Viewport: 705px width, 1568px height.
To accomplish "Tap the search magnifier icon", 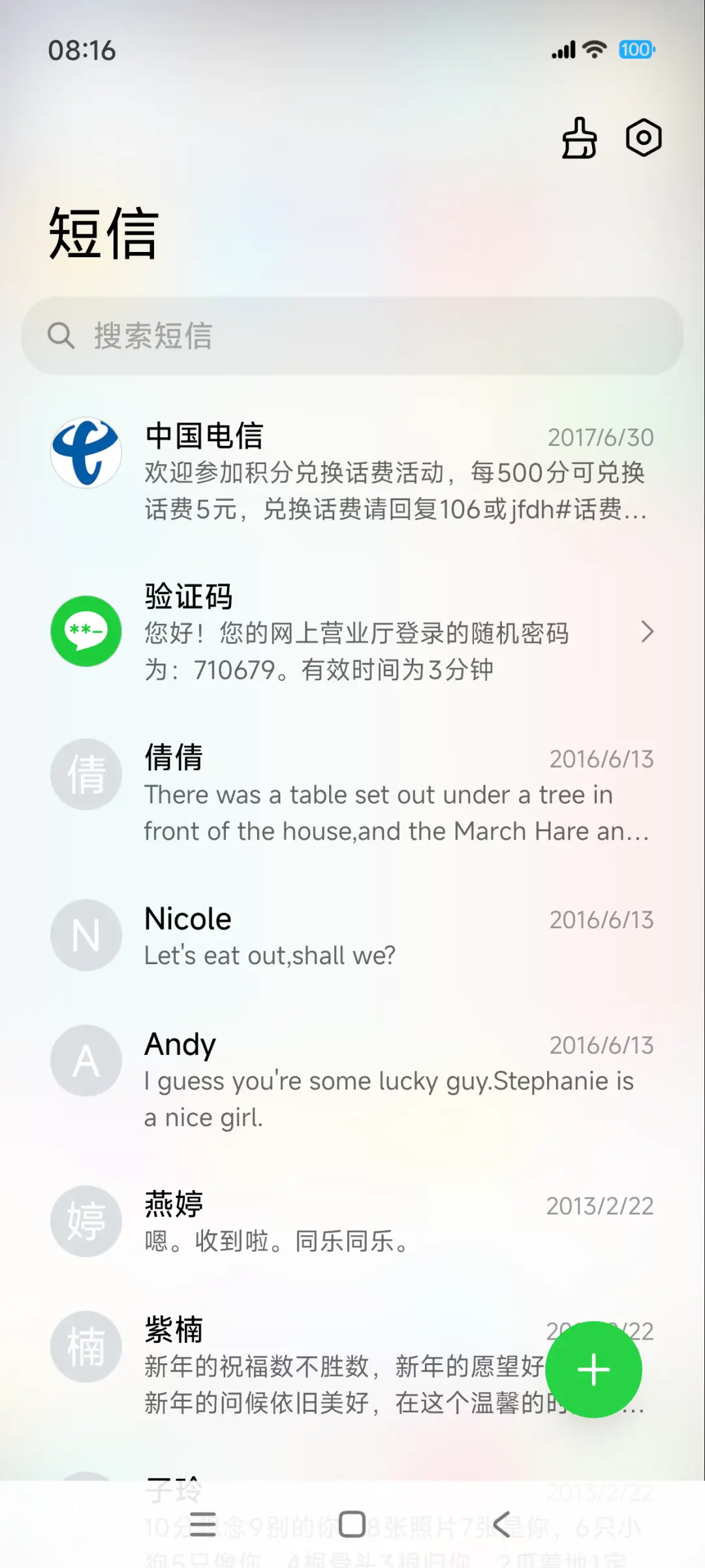I will click(61, 336).
